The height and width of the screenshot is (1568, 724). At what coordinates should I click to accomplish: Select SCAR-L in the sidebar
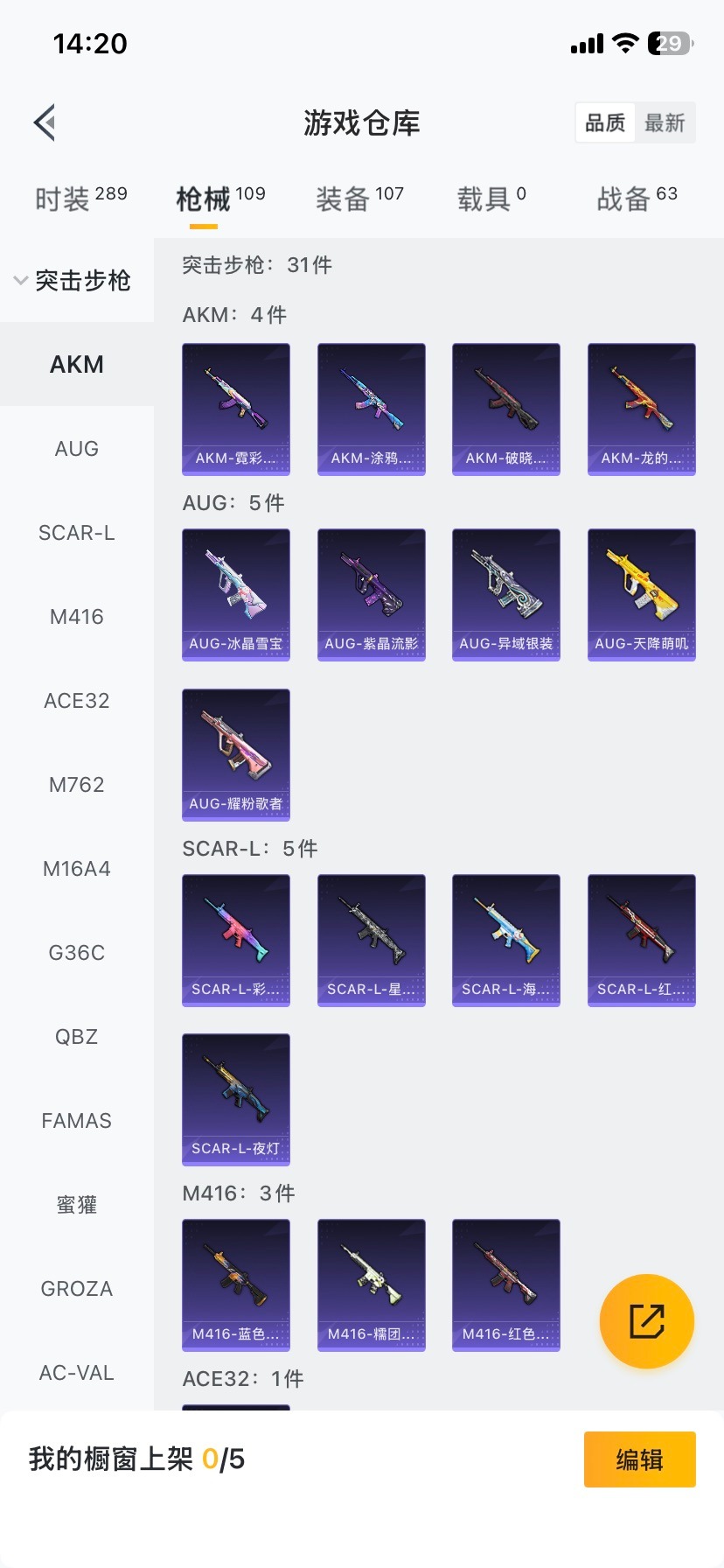(x=77, y=533)
